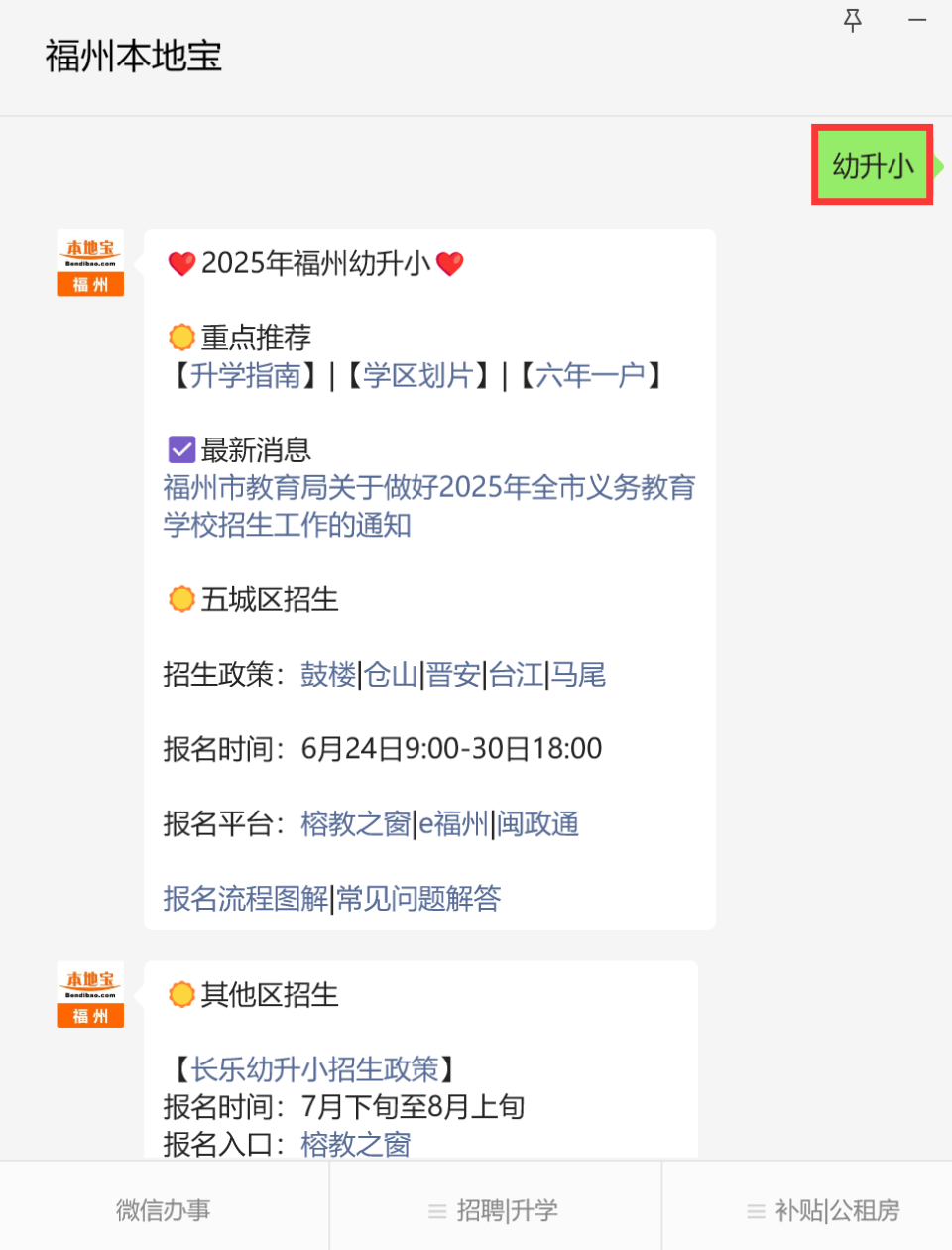This screenshot has width=952, height=1250.
Task: View 鼓楼 enrollment policy
Action: [328, 676]
